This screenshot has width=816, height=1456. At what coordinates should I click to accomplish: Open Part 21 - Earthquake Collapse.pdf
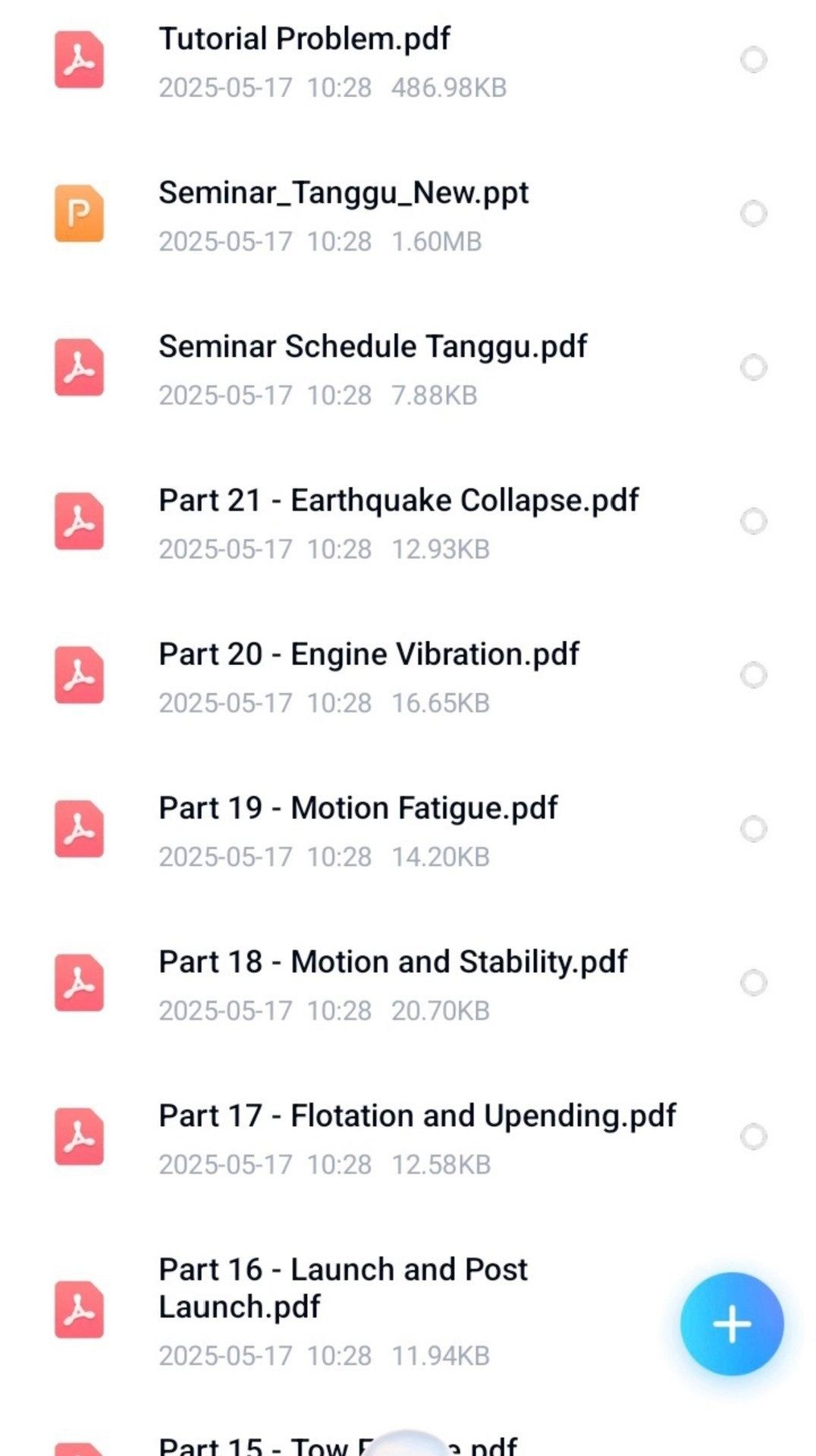pos(398,501)
